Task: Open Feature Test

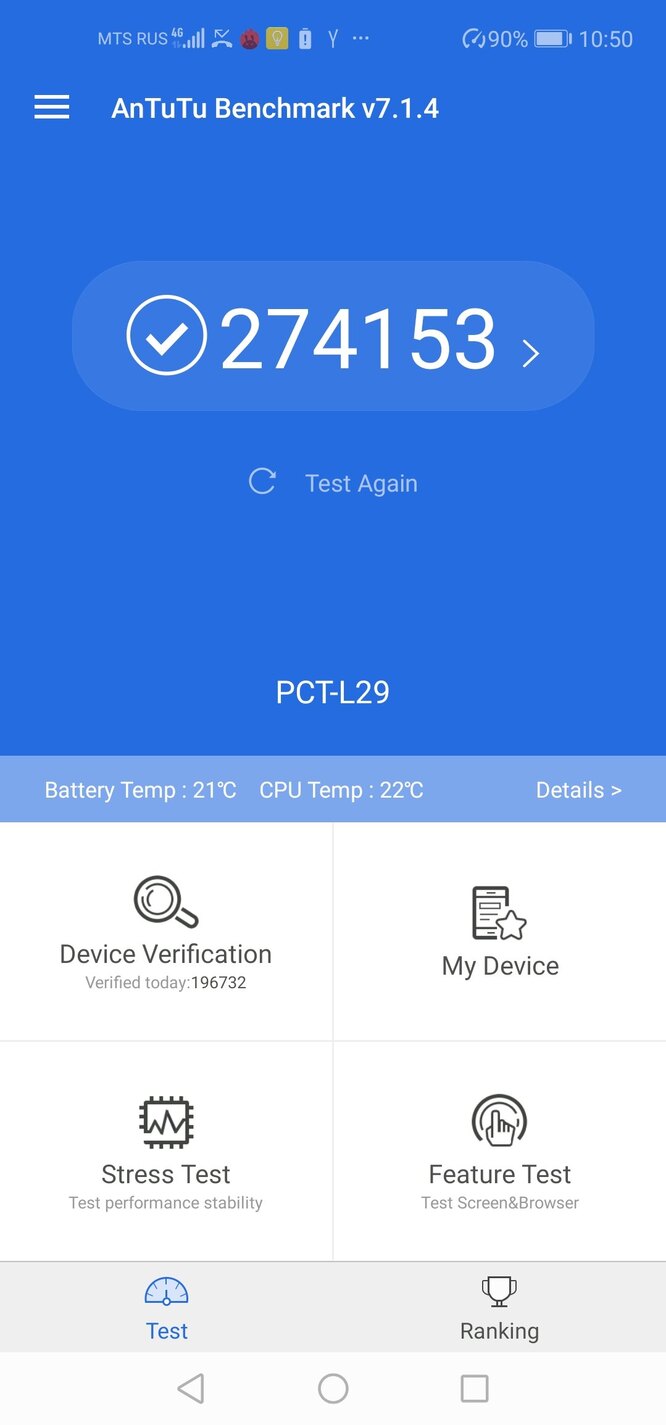Action: (500, 1152)
